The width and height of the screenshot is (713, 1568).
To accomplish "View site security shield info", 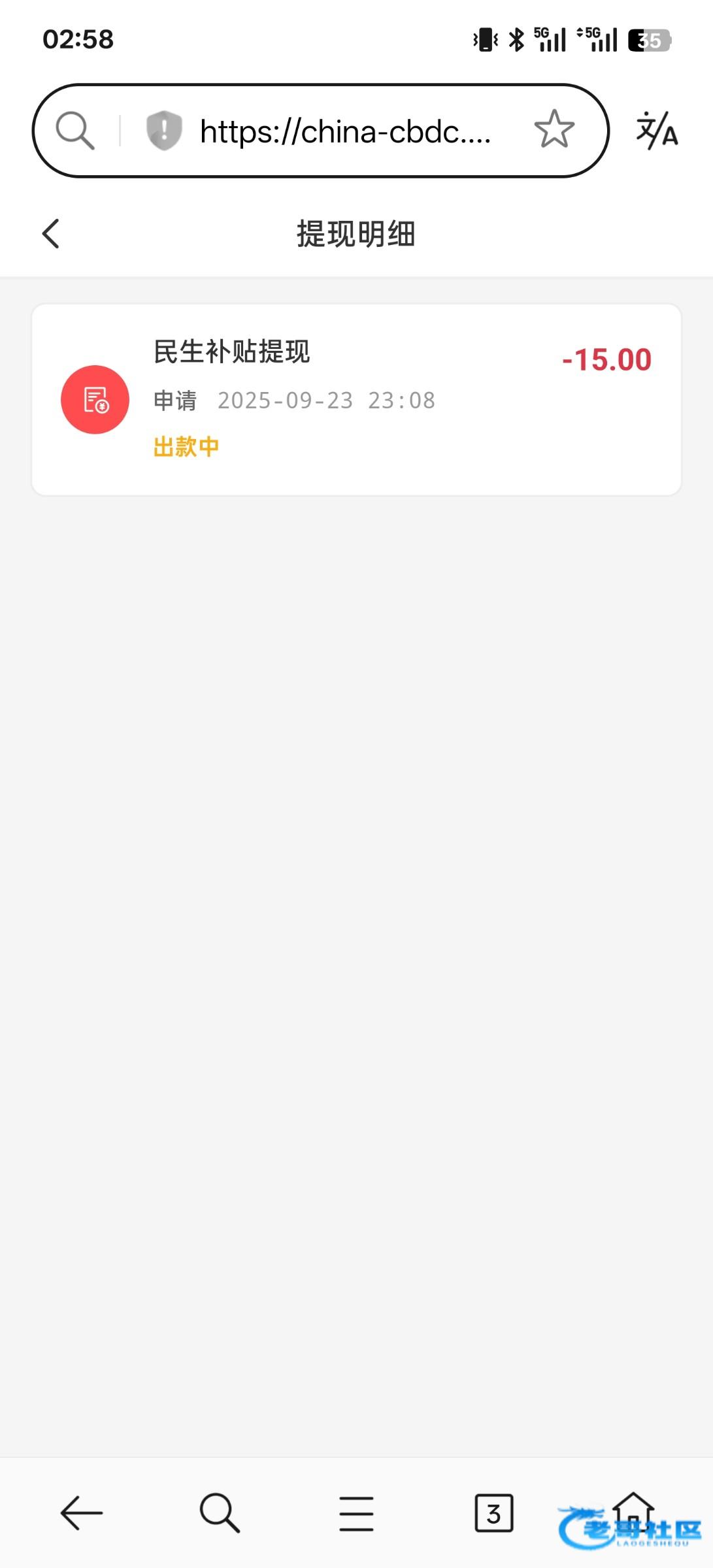I will 163,130.
